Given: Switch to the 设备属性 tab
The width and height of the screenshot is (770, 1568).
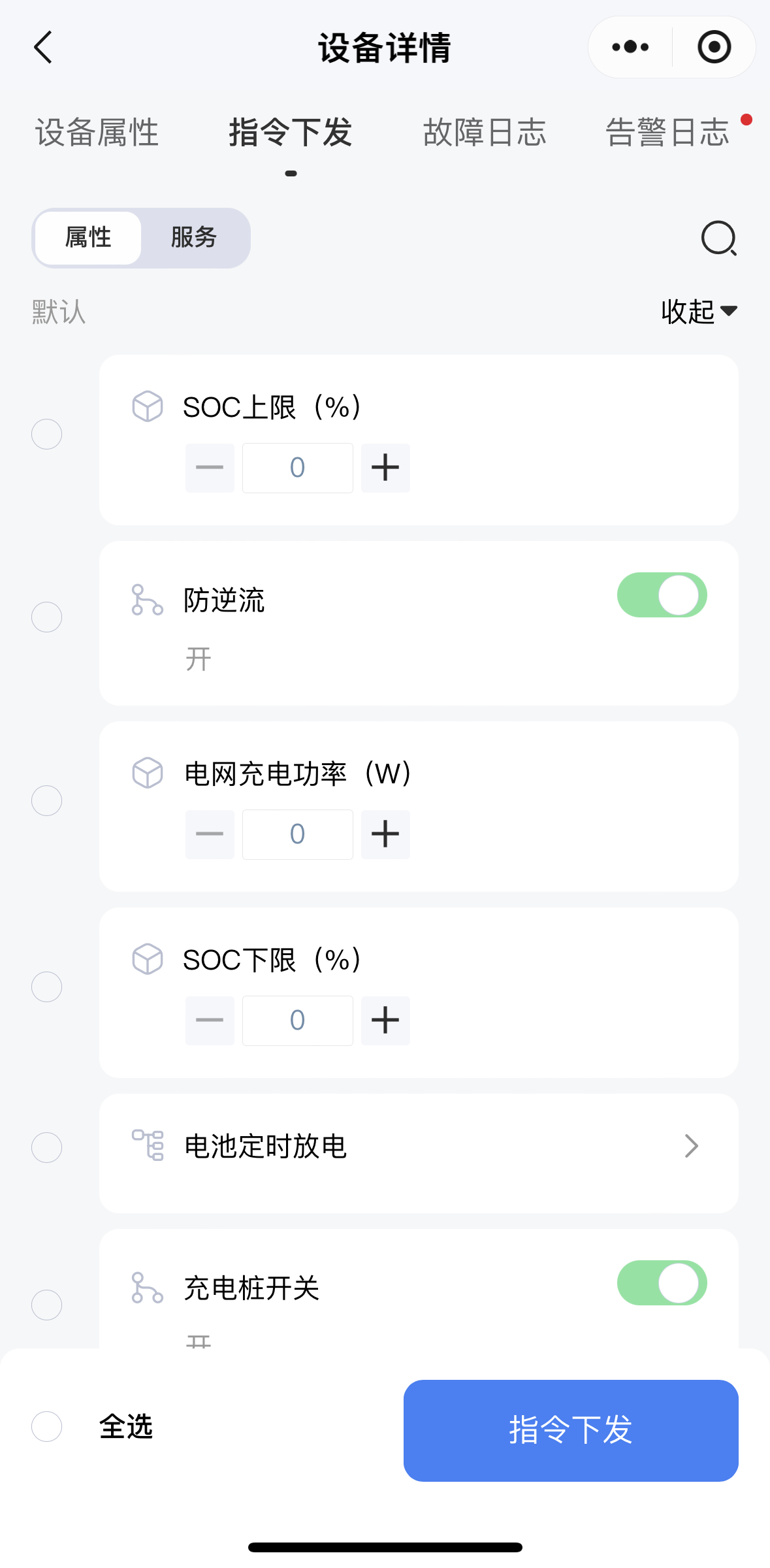Looking at the screenshot, I should coord(97,133).
